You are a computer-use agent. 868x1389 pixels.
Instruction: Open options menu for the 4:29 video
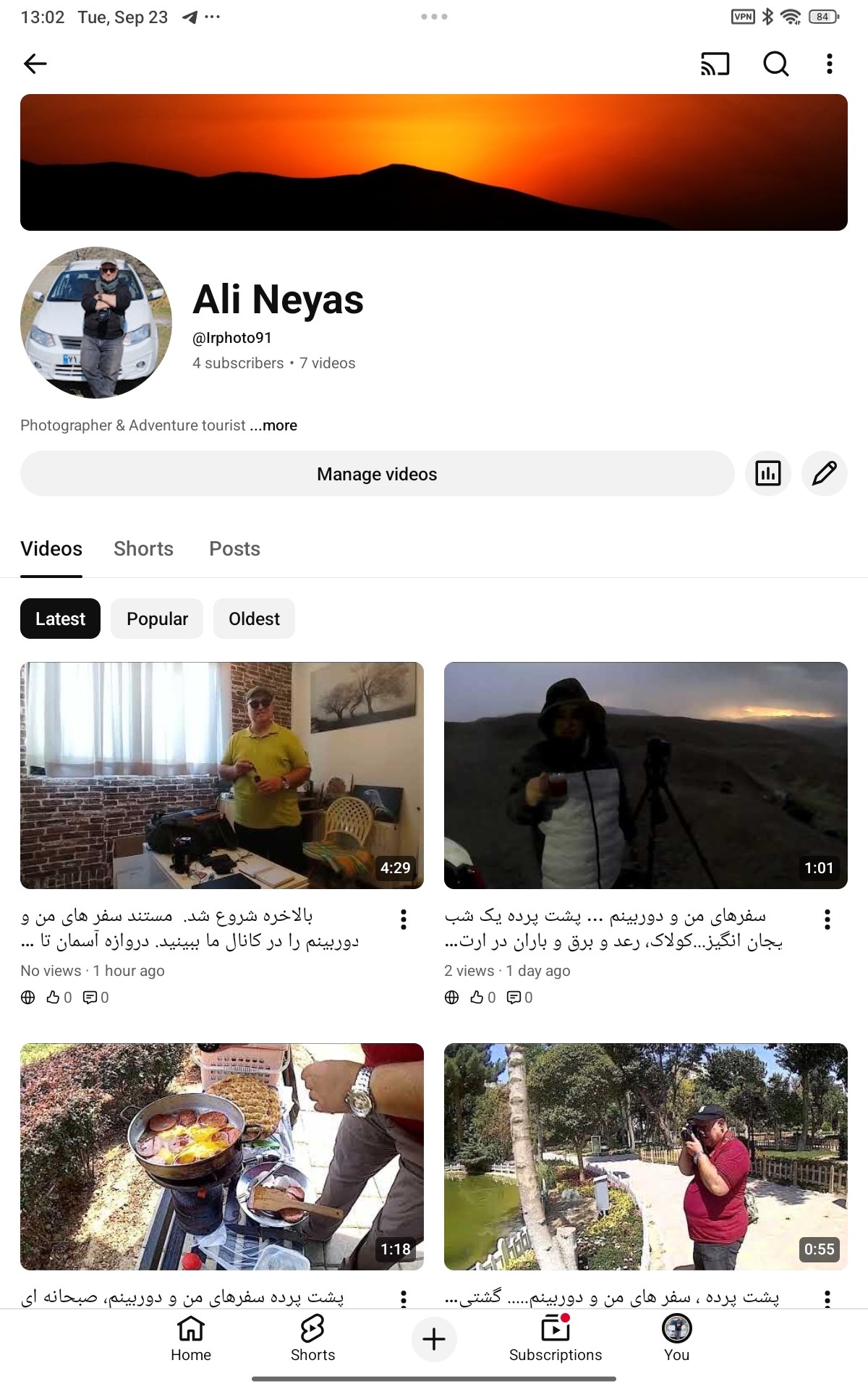click(x=404, y=919)
